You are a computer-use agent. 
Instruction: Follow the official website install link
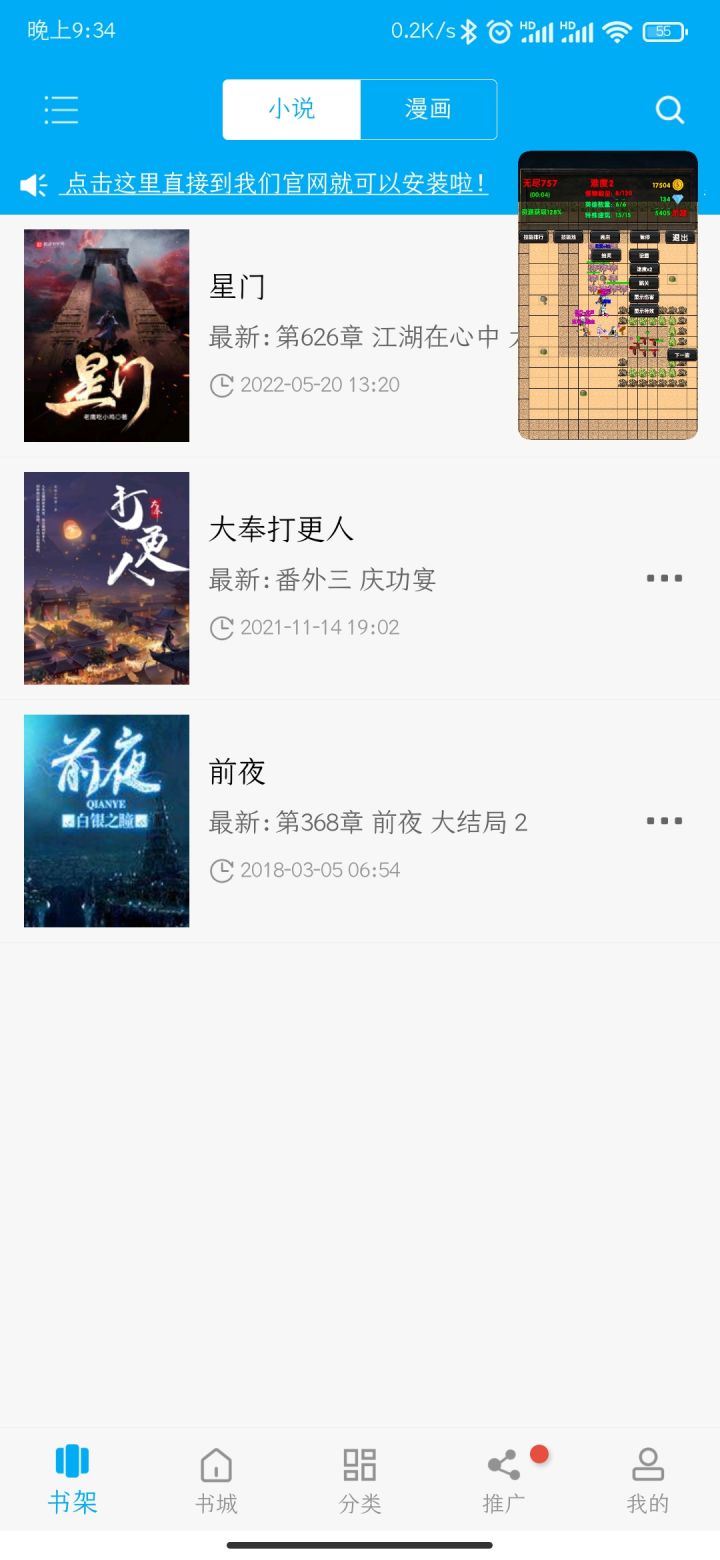(273, 184)
